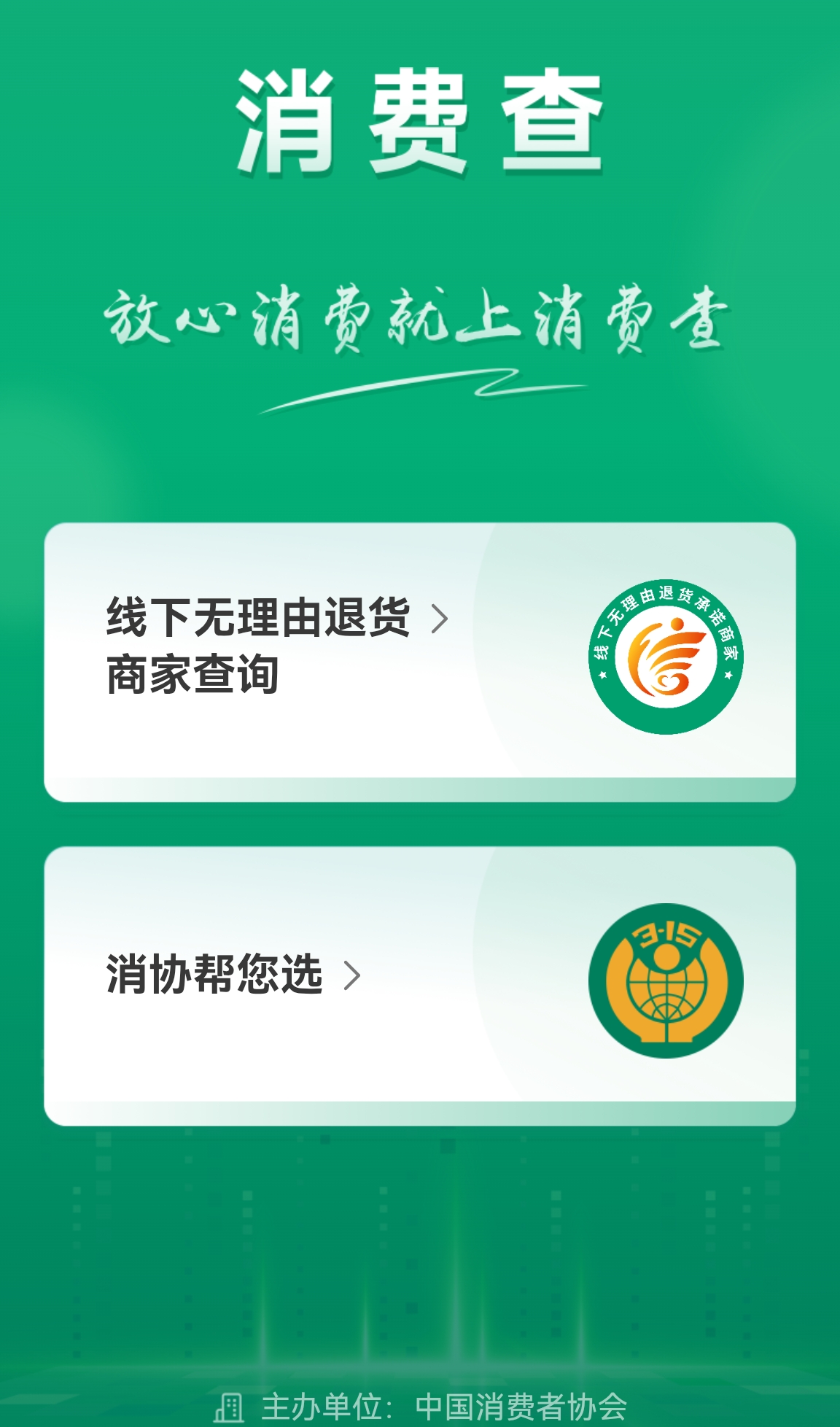Viewport: 840px width, 1427px height.
Task: Open the 消协帮您选 card
Action: point(419,983)
